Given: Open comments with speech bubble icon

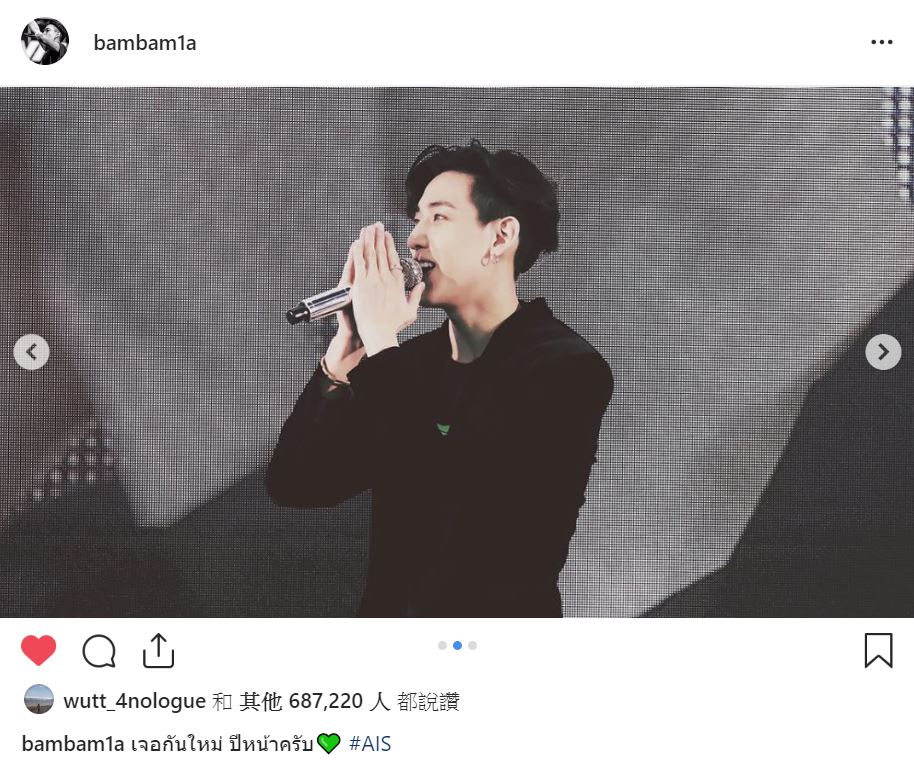Looking at the screenshot, I should click(99, 651).
